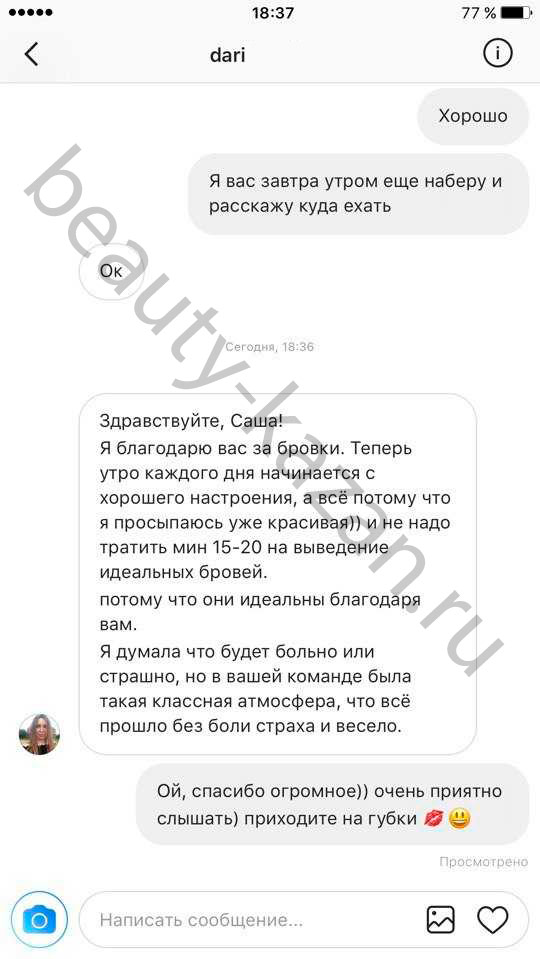This screenshot has width=540, height=959.
Task: Open dari's profile from the header name
Action: point(227,55)
